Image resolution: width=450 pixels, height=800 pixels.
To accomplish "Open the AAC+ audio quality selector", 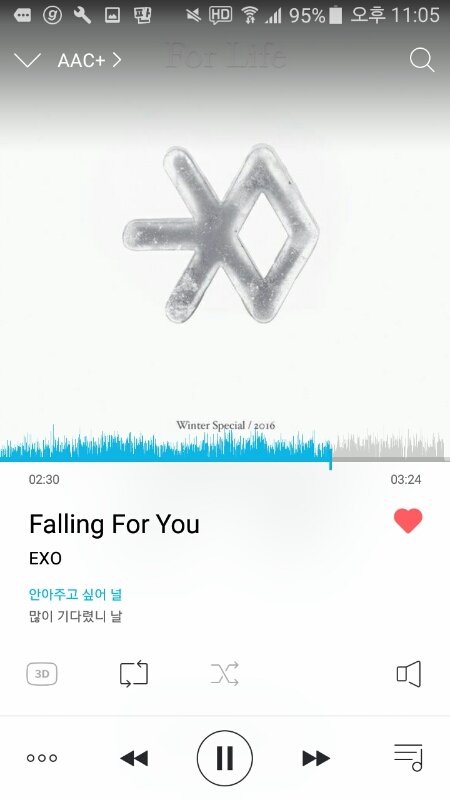I will click(89, 61).
